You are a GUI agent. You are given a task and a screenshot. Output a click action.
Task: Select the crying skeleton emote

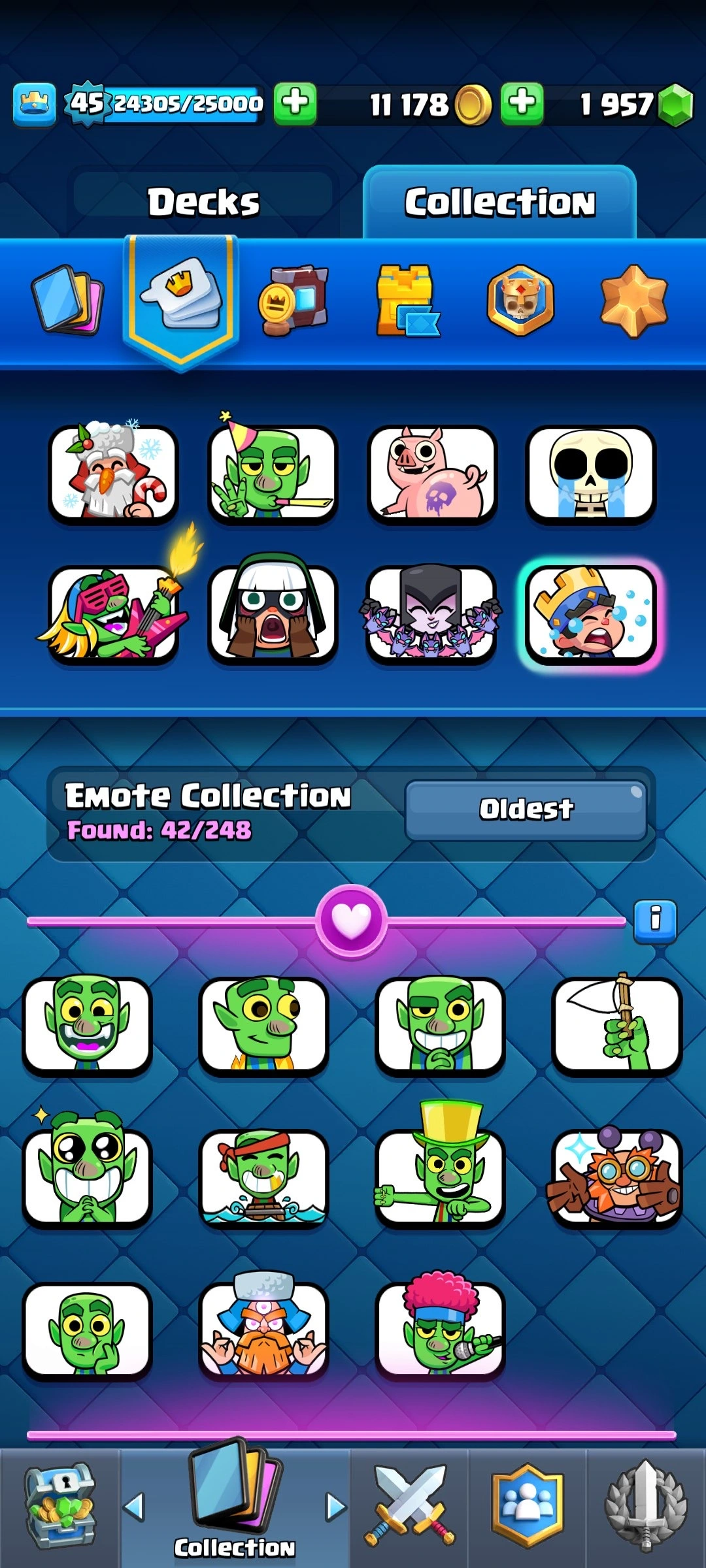point(590,474)
